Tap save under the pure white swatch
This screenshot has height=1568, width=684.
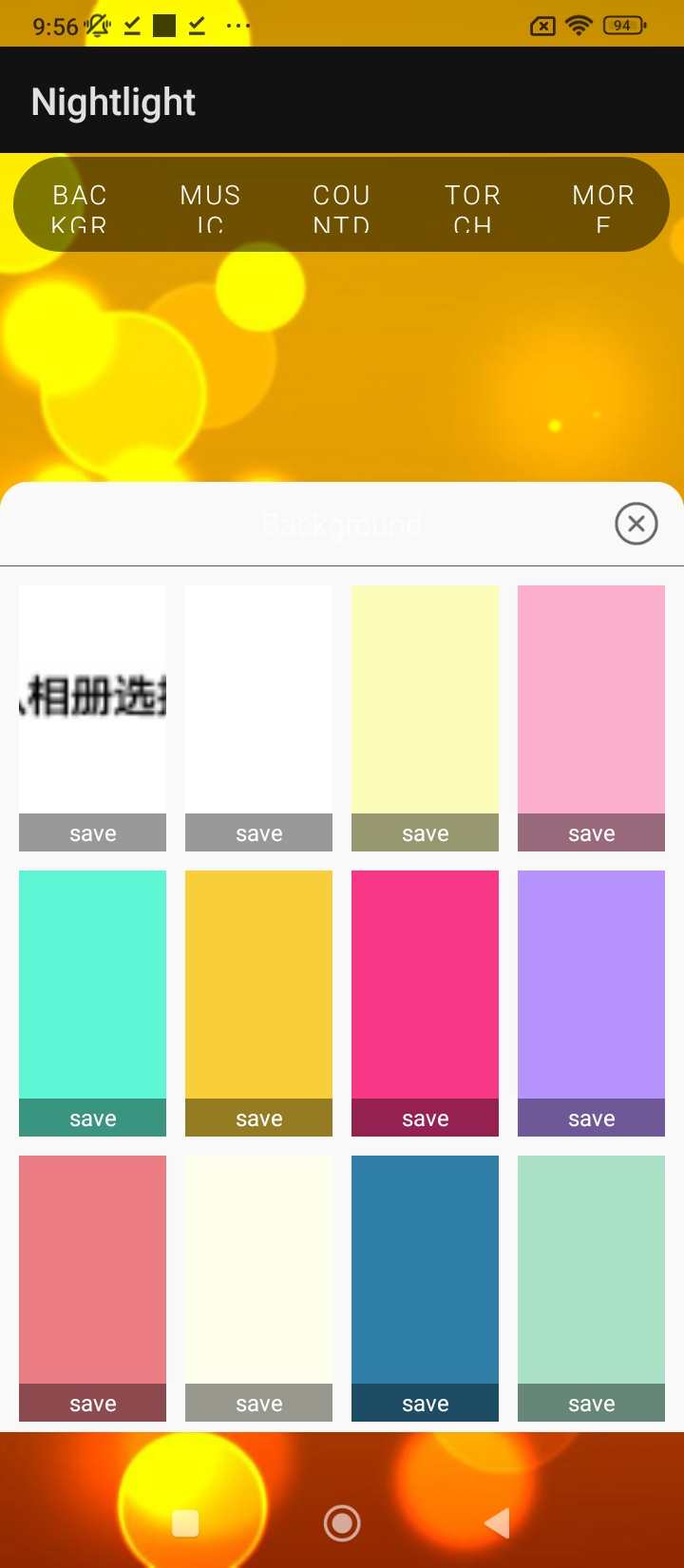tap(258, 833)
